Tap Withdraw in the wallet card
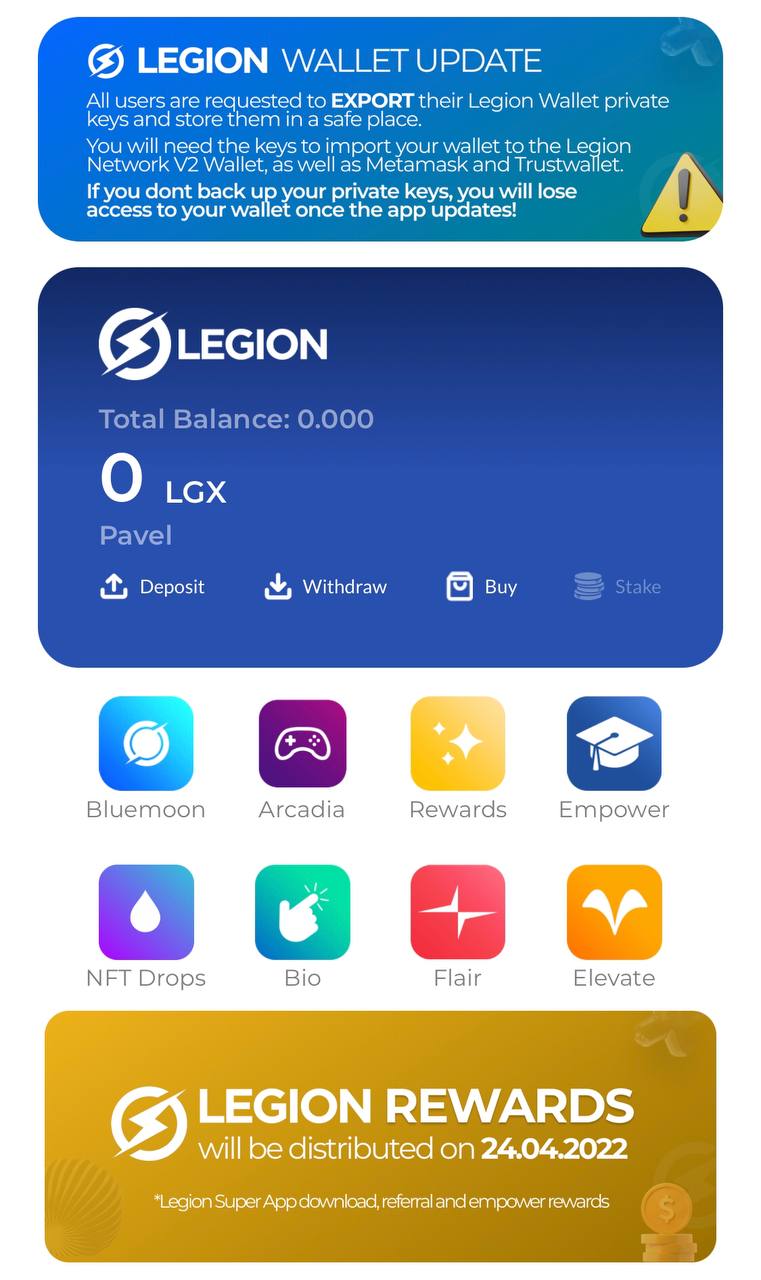 [325, 587]
